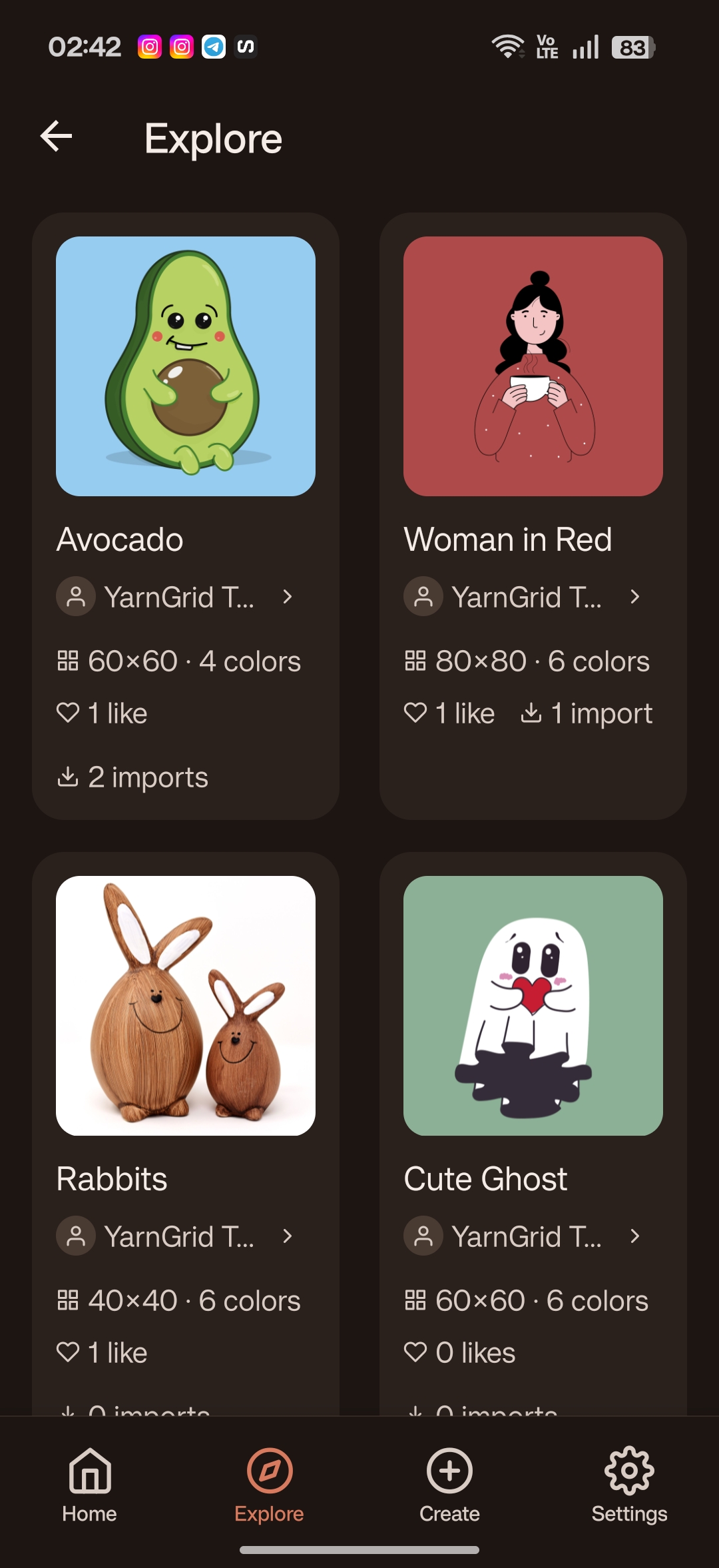Like the Cute Ghost pattern
The height and width of the screenshot is (1568, 719).
point(415,1352)
